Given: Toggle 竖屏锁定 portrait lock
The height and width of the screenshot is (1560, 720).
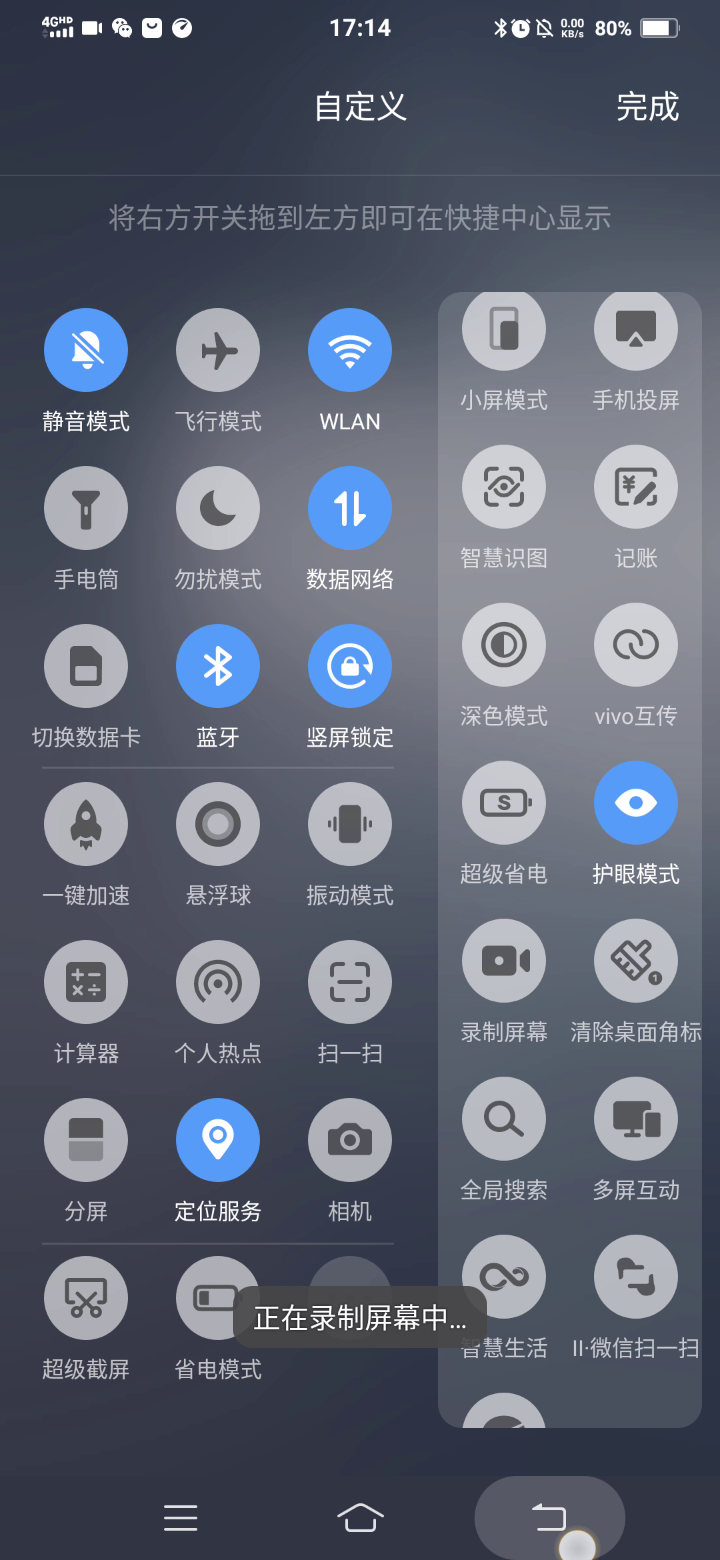Looking at the screenshot, I should coord(350,666).
